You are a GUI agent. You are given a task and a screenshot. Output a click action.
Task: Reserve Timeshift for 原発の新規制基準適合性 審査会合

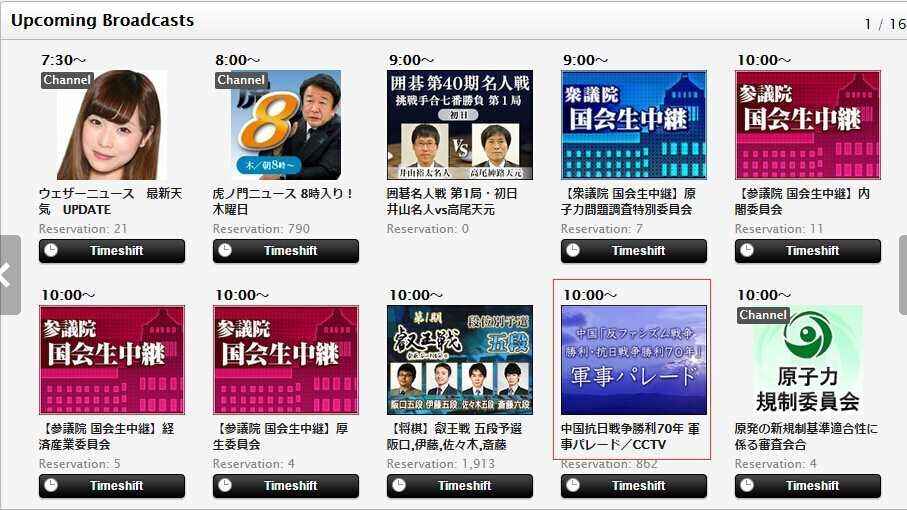(x=808, y=486)
